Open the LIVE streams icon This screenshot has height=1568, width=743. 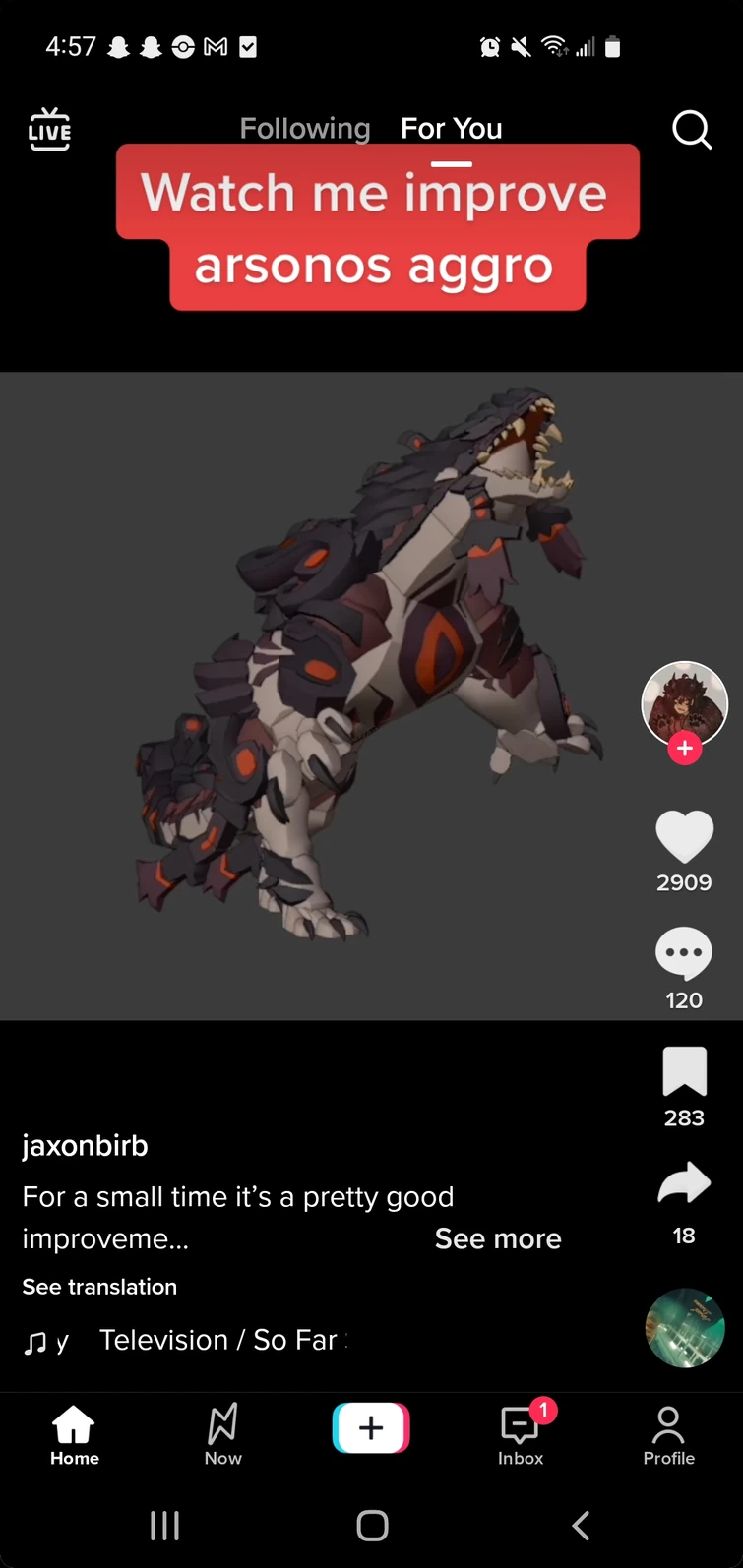tap(49, 129)
